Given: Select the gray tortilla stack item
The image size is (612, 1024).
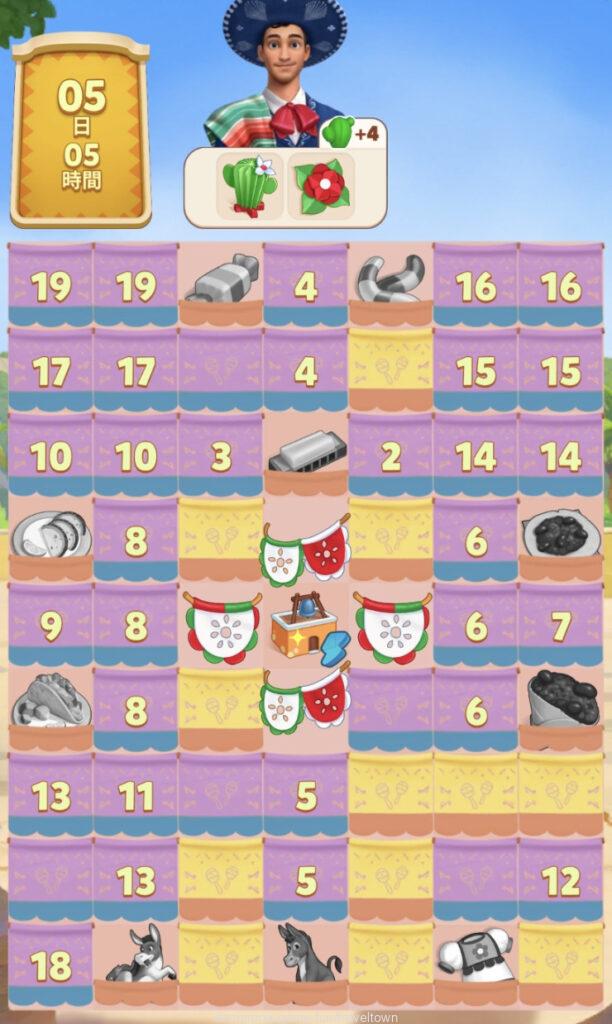Looking at the screenshot, I should (51, 536).
